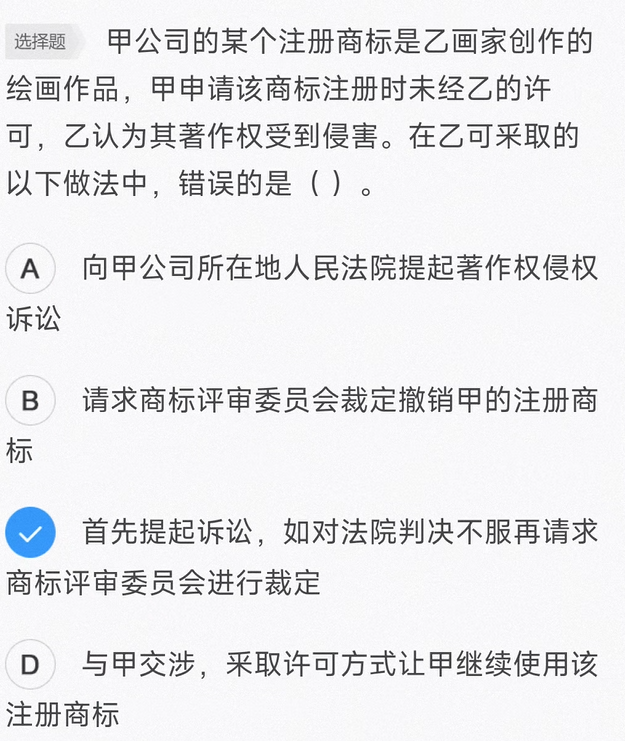The width and height of the screenshot is (625, 741).
Task: Tap the checked option about suing first
Action: point(31,533)
